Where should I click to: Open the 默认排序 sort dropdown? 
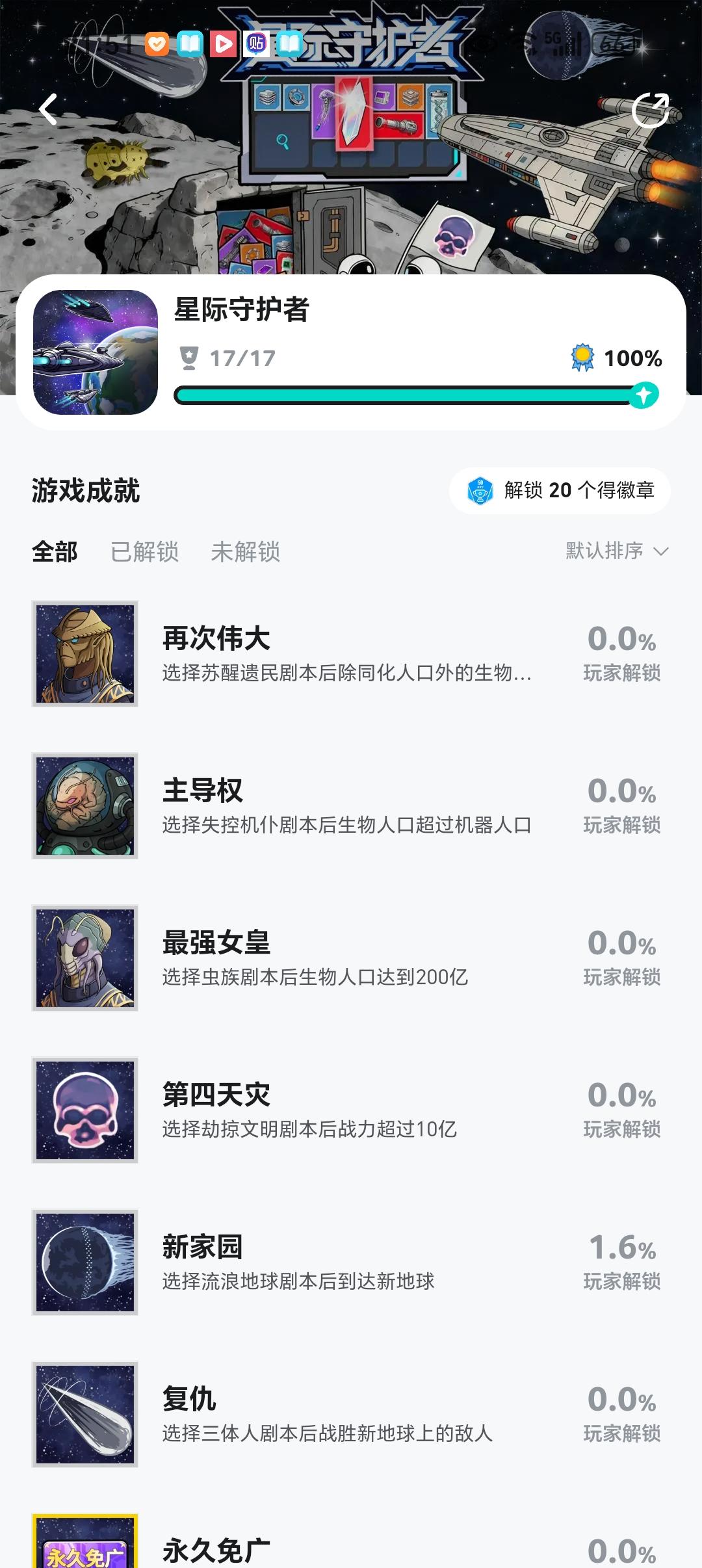click(601, 552)
